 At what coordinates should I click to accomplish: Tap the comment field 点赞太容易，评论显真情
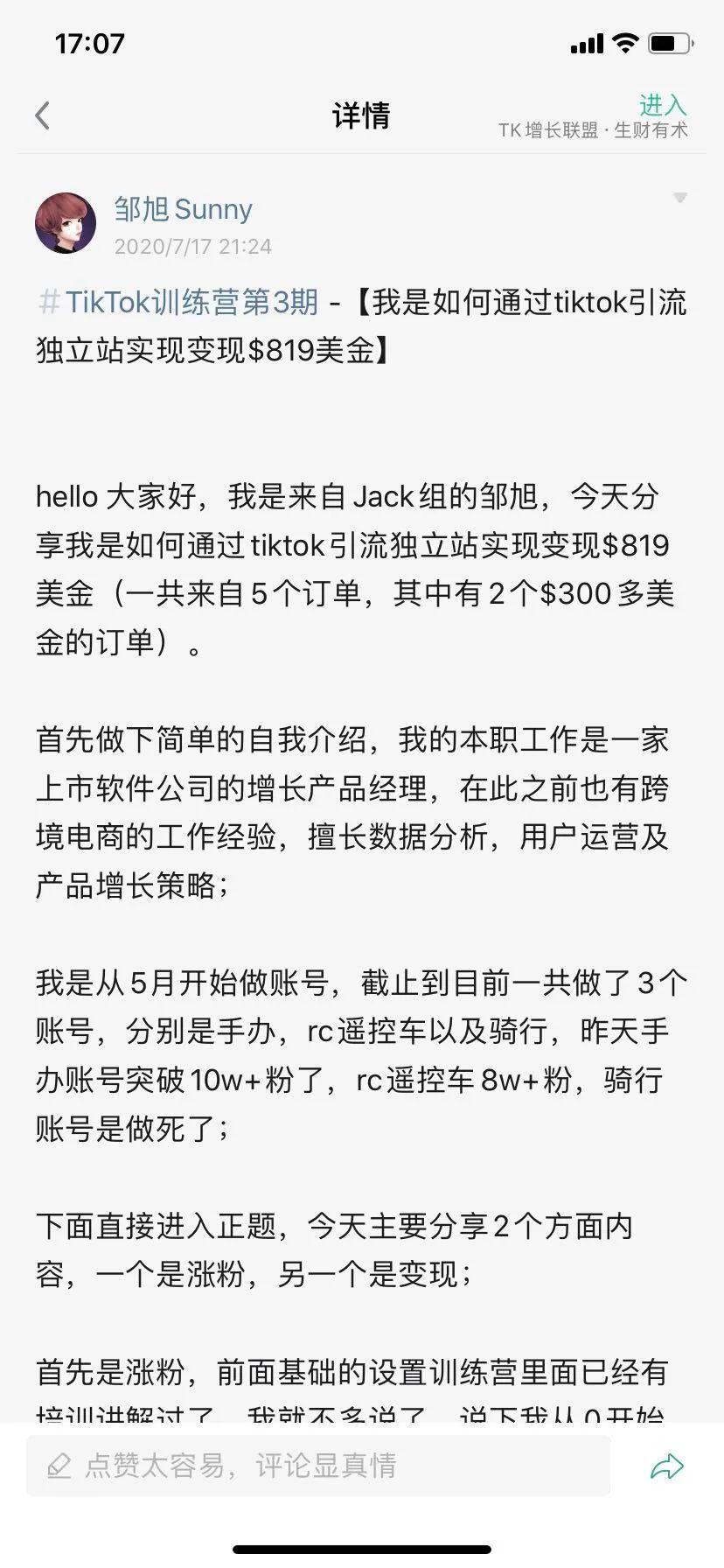317,1466
